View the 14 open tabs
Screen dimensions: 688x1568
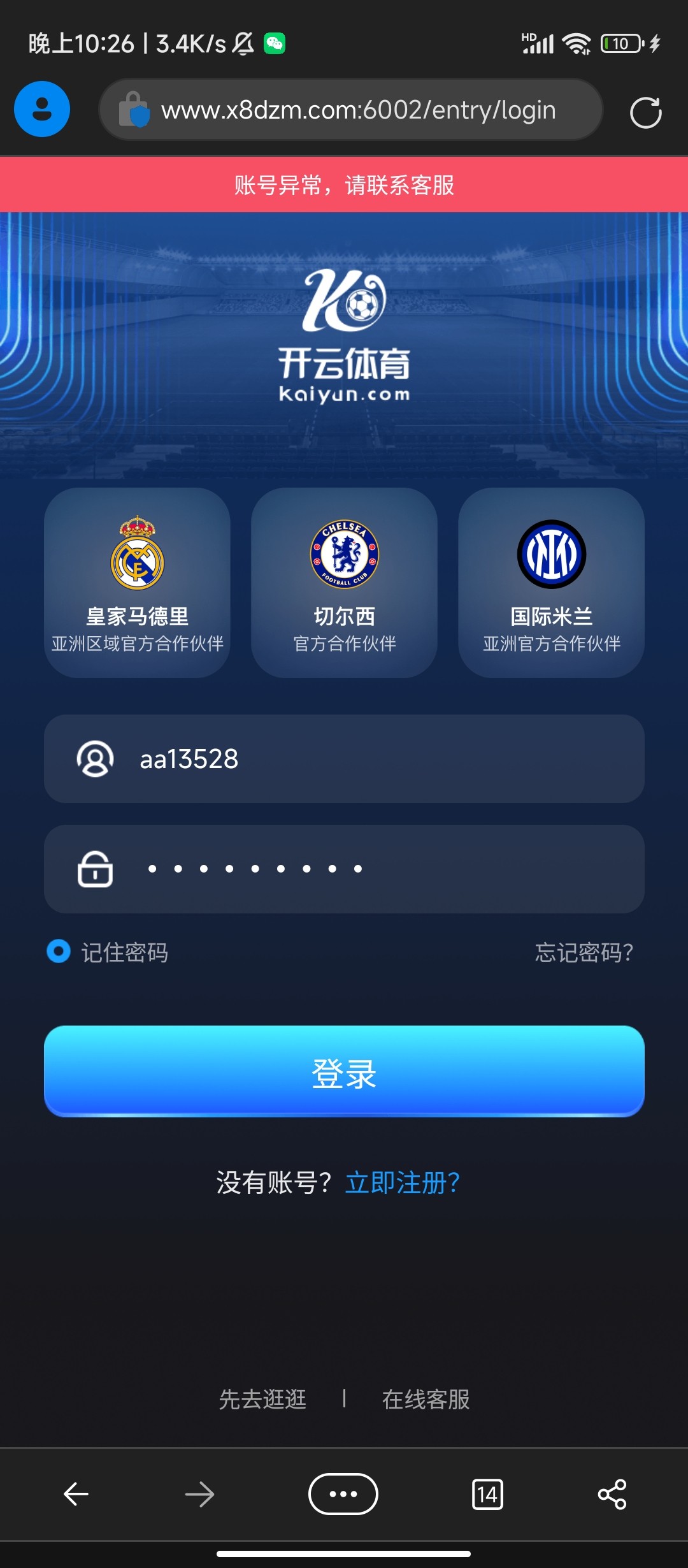coord(487,1494)
